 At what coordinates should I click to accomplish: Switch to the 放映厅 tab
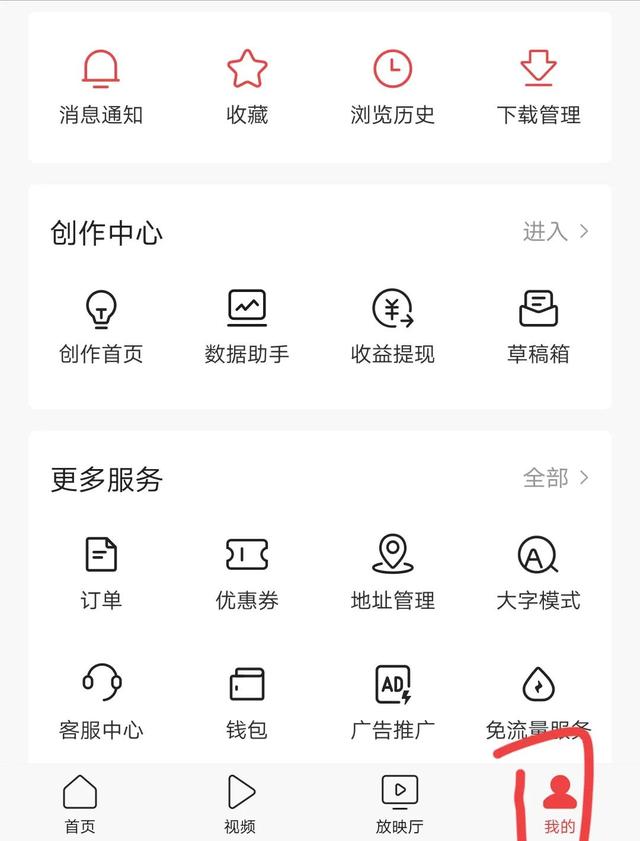(400, 803)
